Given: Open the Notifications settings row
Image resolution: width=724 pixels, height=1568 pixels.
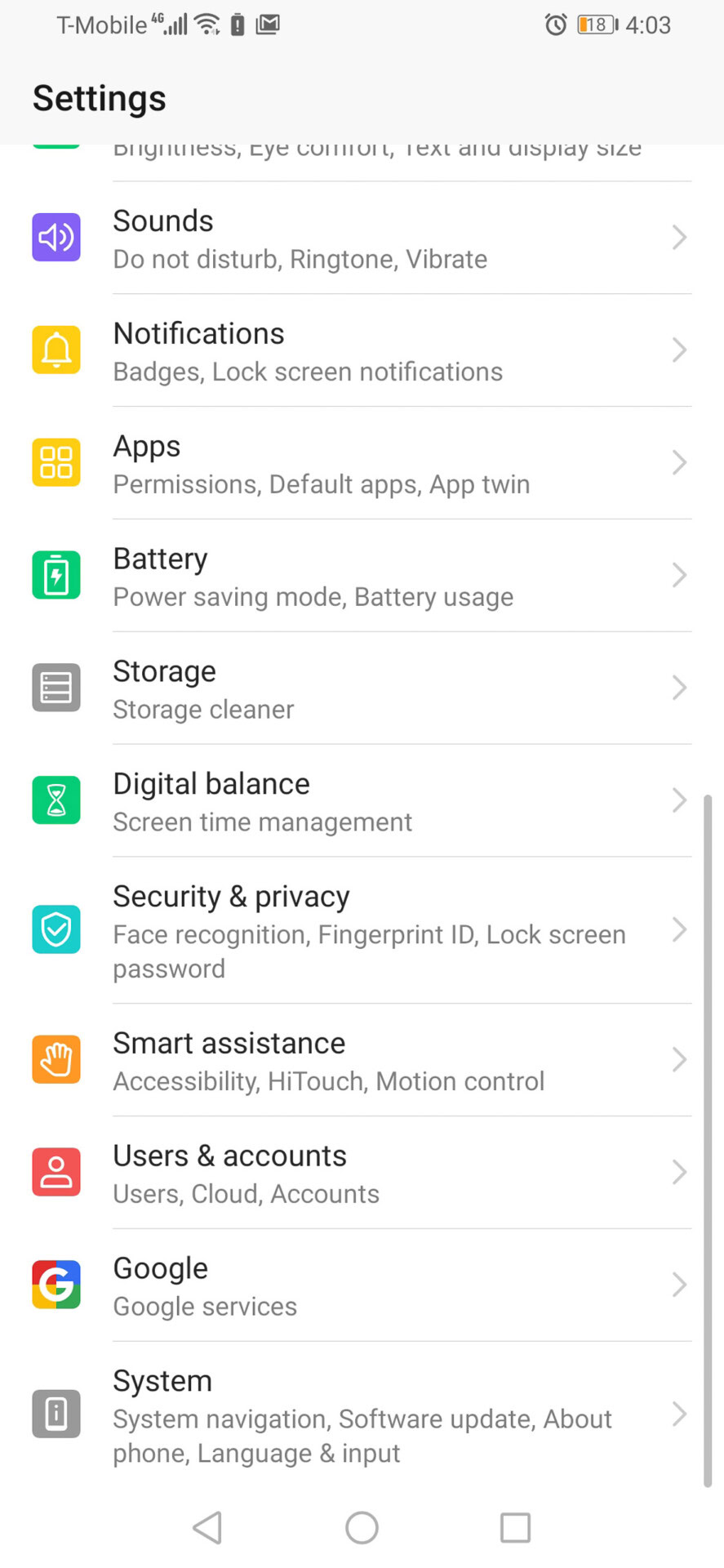Looking at the screenshot, I should [362, 350].
